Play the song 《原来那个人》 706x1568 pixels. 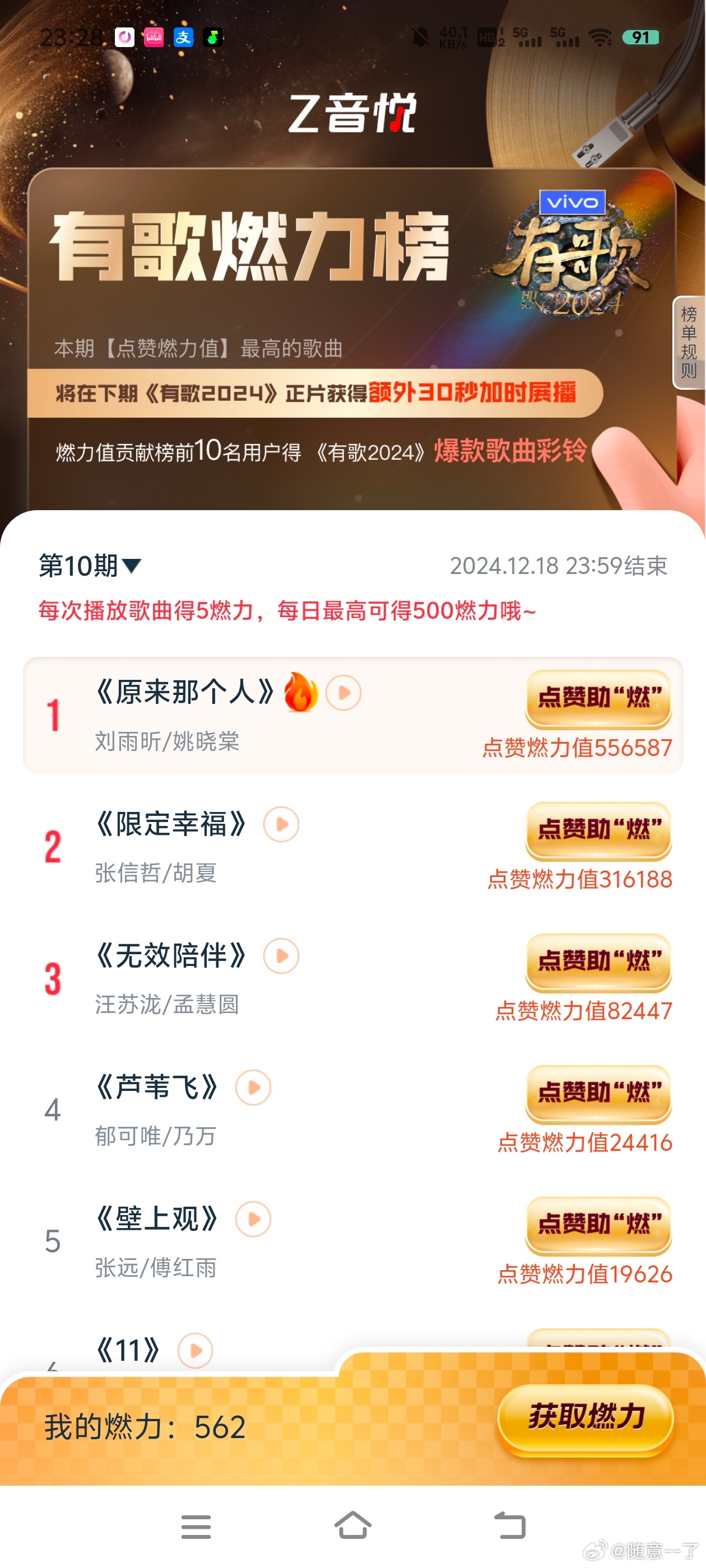(343, 693)
